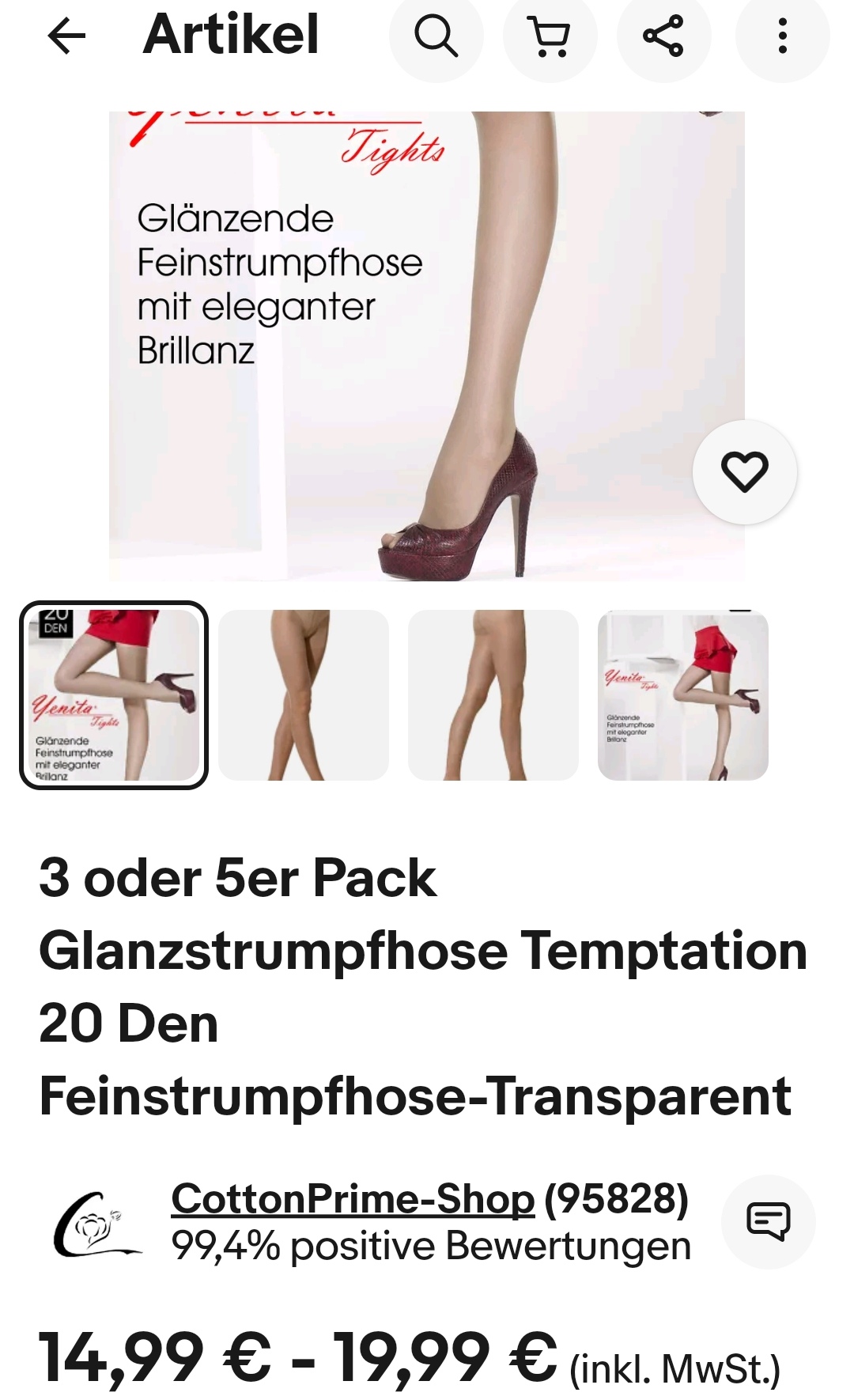Share this article
Image resolution: width=854 pixels, height=1400 pixels.
663,36
